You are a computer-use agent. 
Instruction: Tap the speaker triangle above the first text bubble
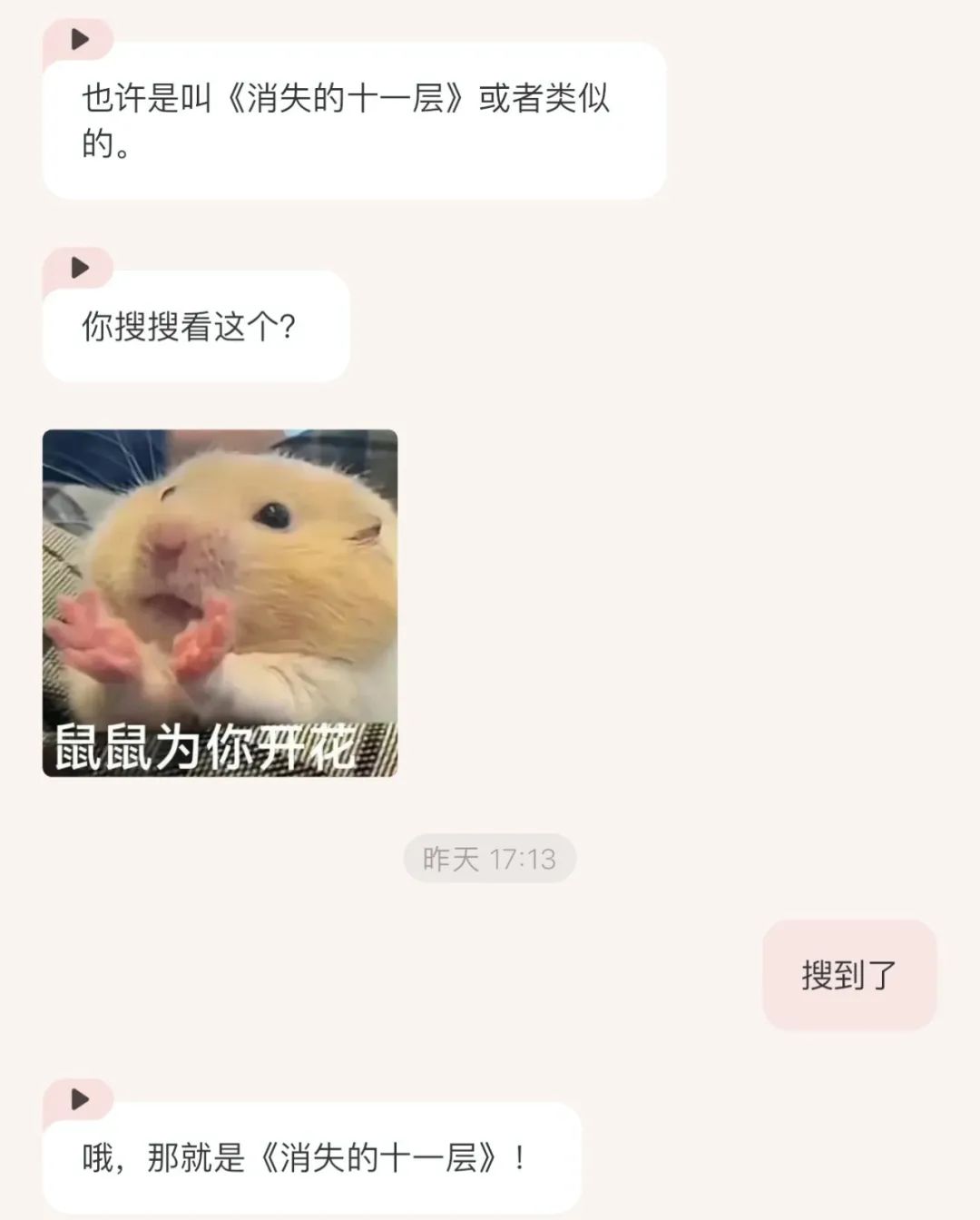[80, 38]
